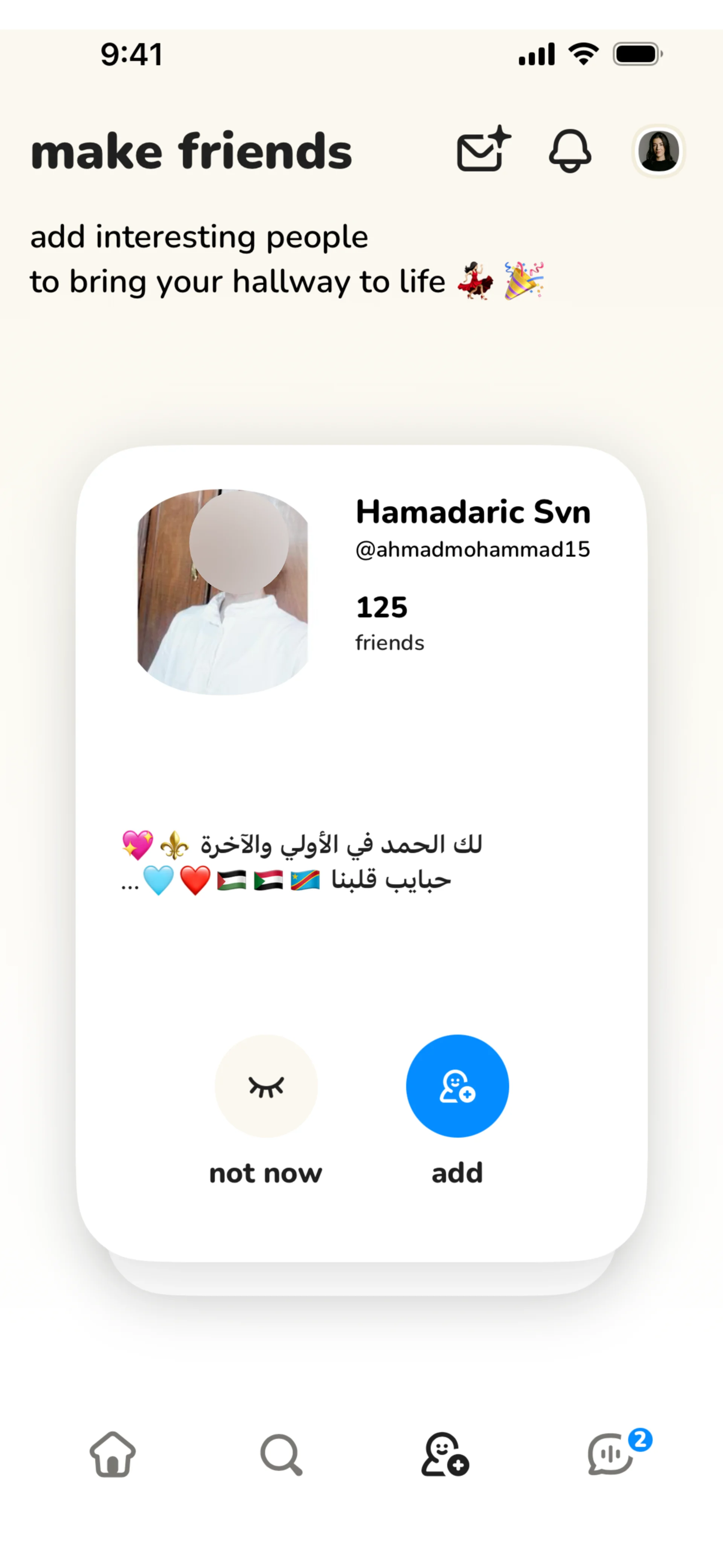Open the notifications bell
723x1568 pixels.
click(570, 151)
